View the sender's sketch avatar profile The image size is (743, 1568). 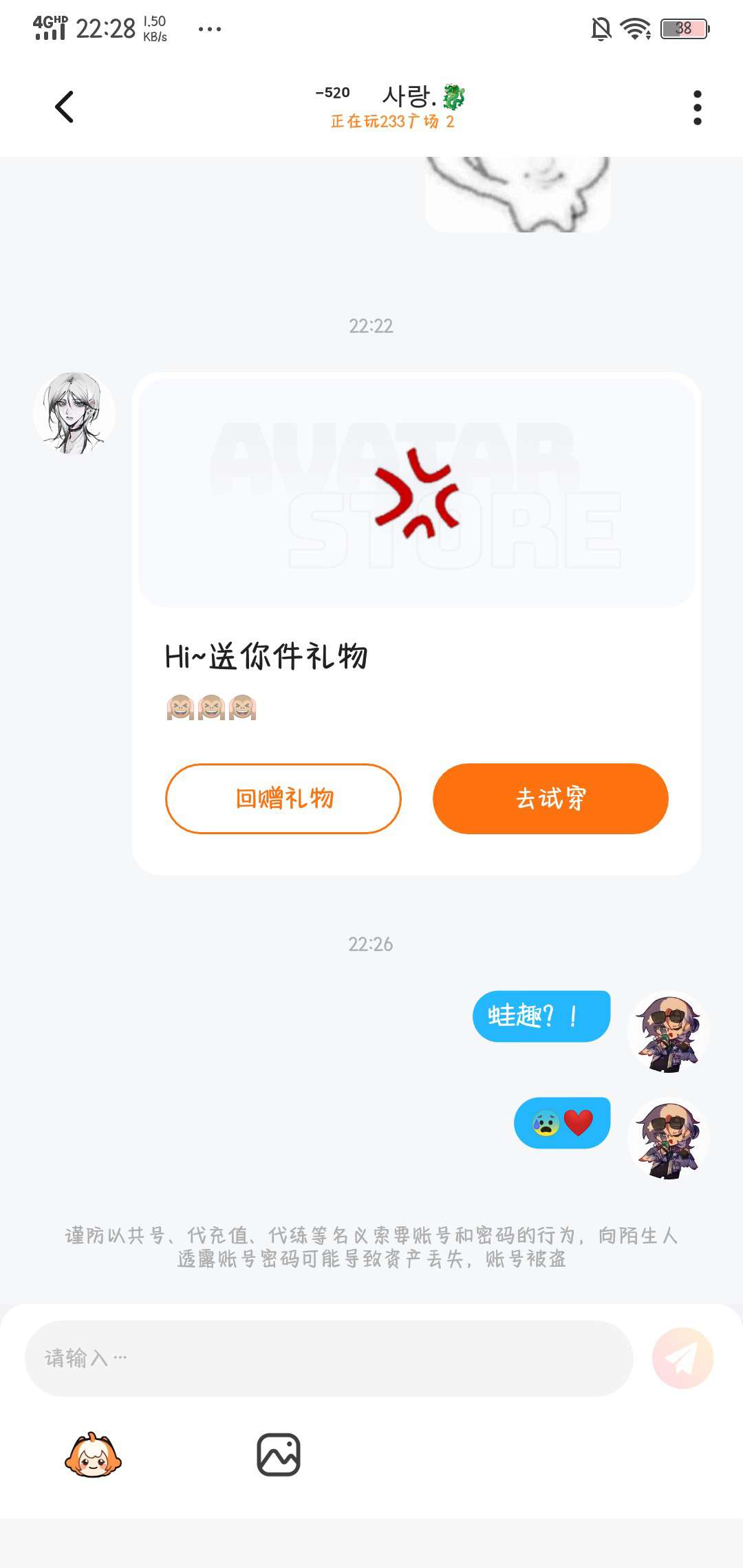pos(74,413)
